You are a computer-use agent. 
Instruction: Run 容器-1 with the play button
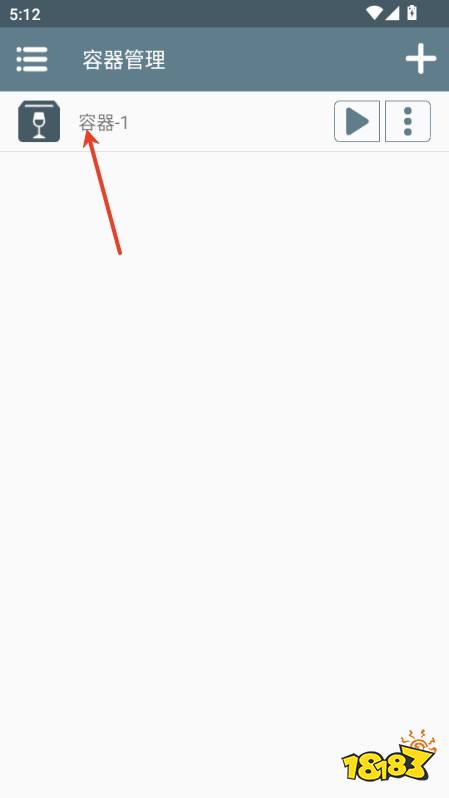tap(357, 121)
